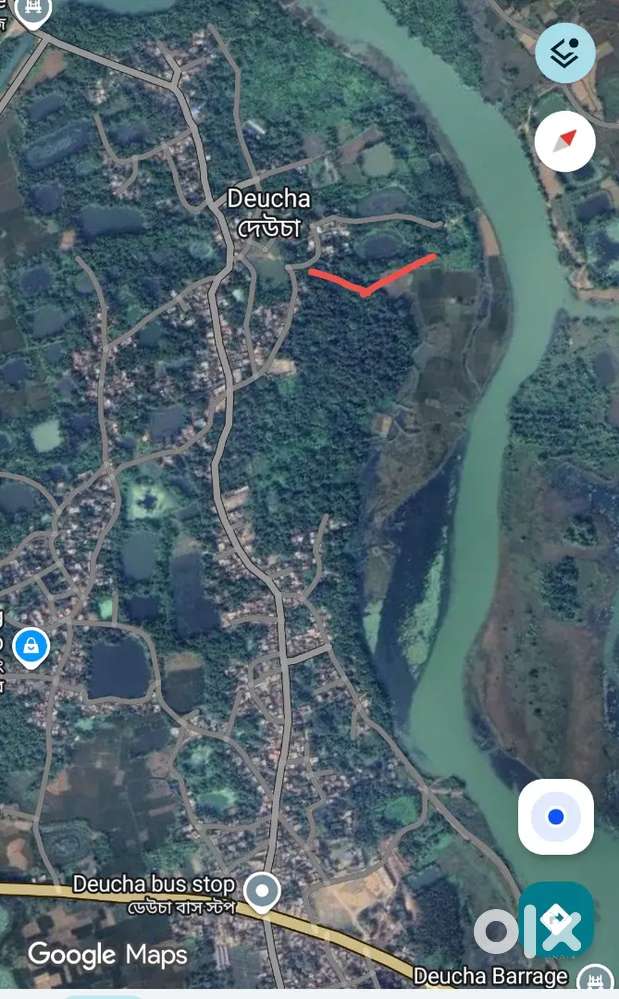Image resolution: width=619 pixels, height=999 pixels.
Task: Open the map layers selector
Action: 565,53
